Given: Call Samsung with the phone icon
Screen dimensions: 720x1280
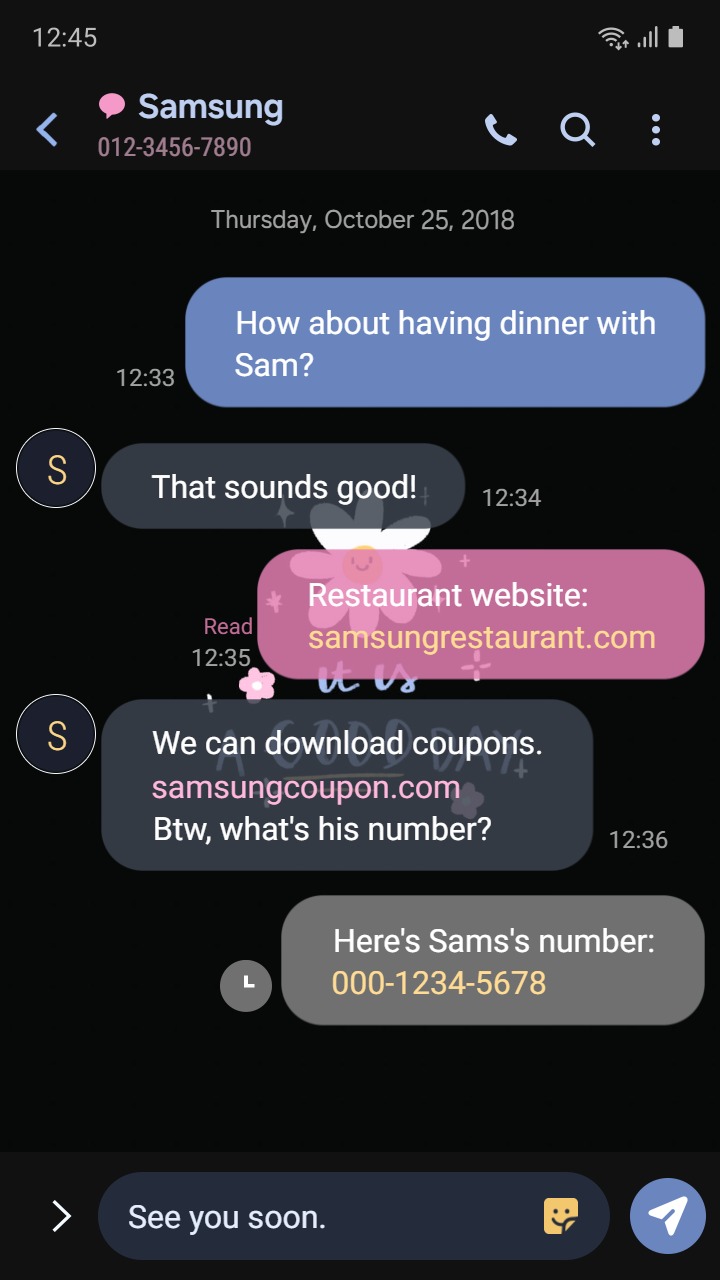Looking at the screenshot, I should (500, 130).
